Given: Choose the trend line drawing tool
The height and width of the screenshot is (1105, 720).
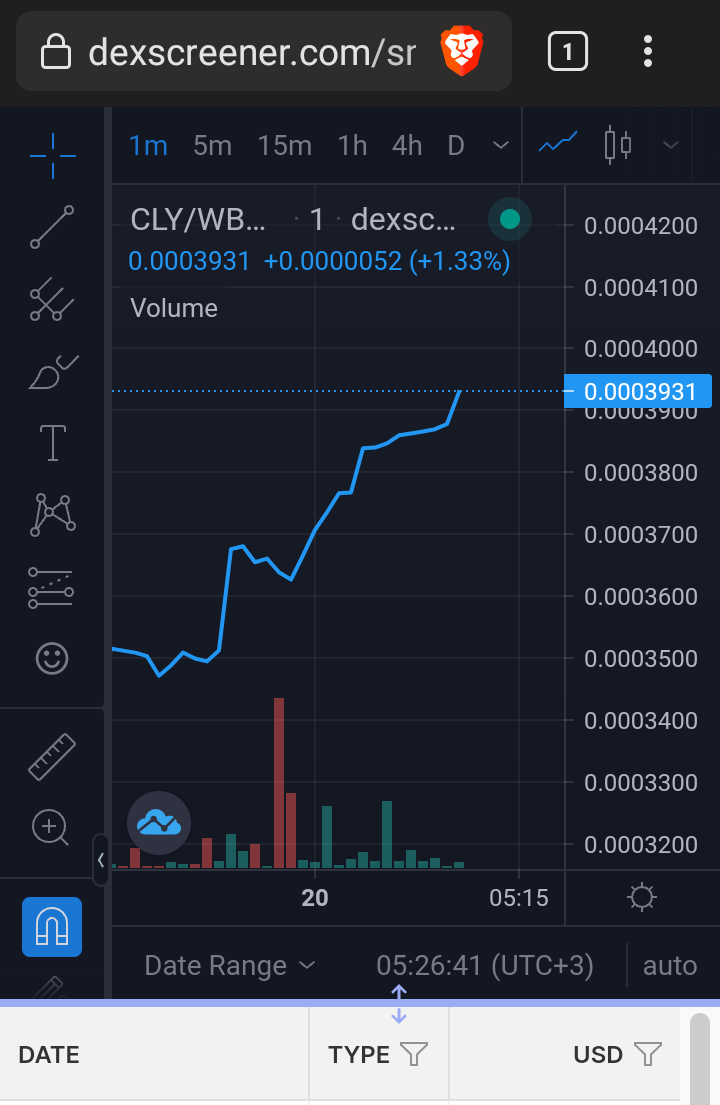Looking at the screenshot, I should point(51,227).
